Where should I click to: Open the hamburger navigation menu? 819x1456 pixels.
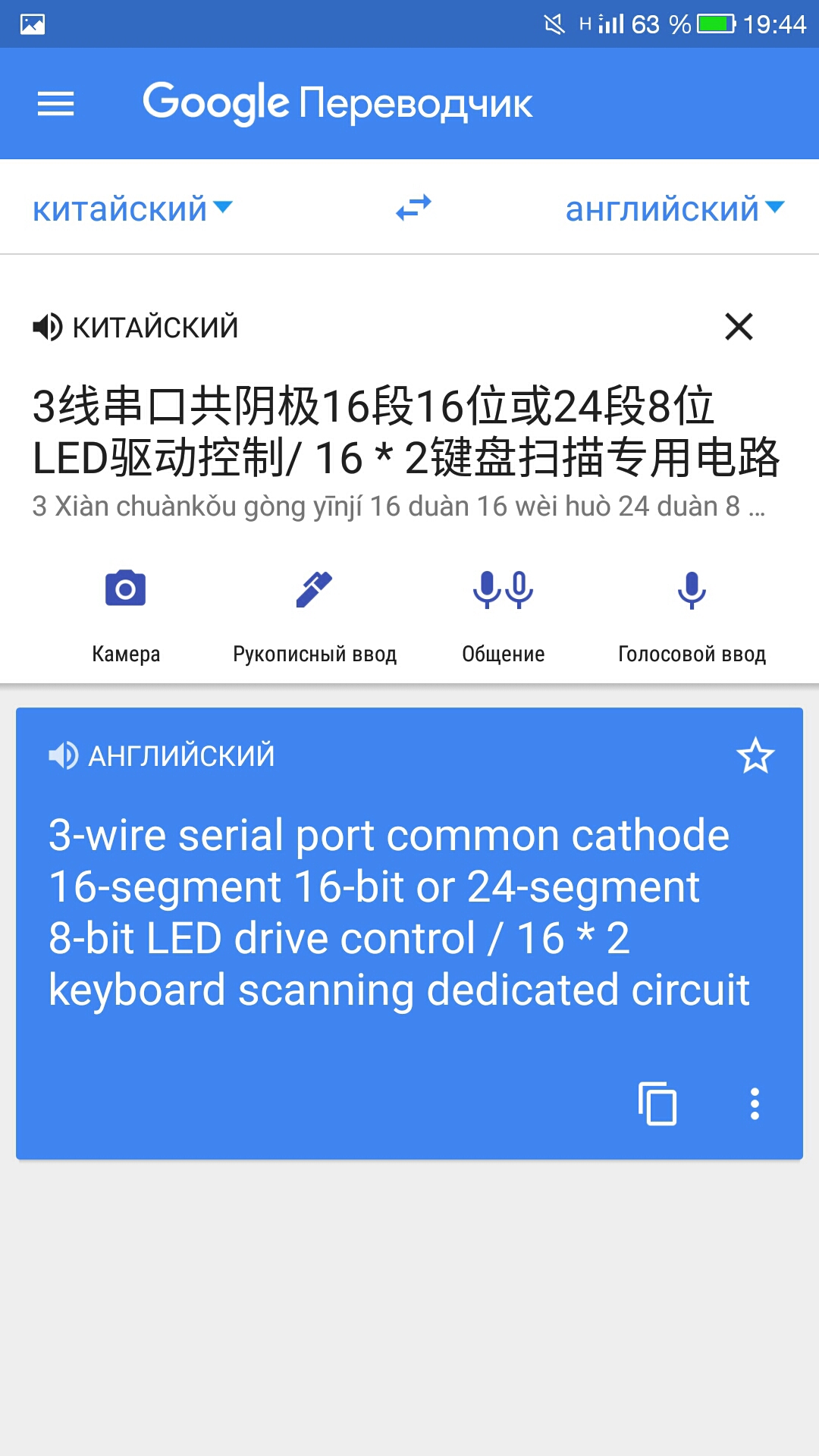tap(56, 104)
